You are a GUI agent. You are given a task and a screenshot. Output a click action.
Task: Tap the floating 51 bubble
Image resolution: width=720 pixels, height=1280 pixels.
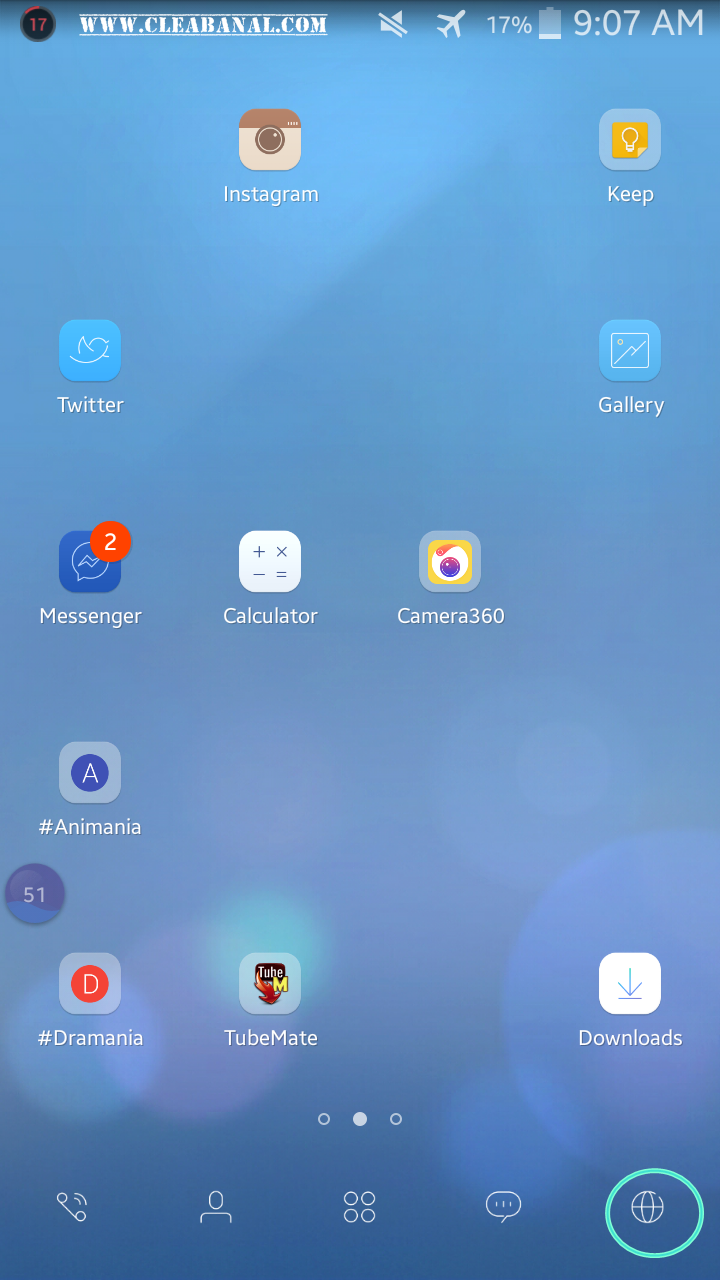point(35,894)
